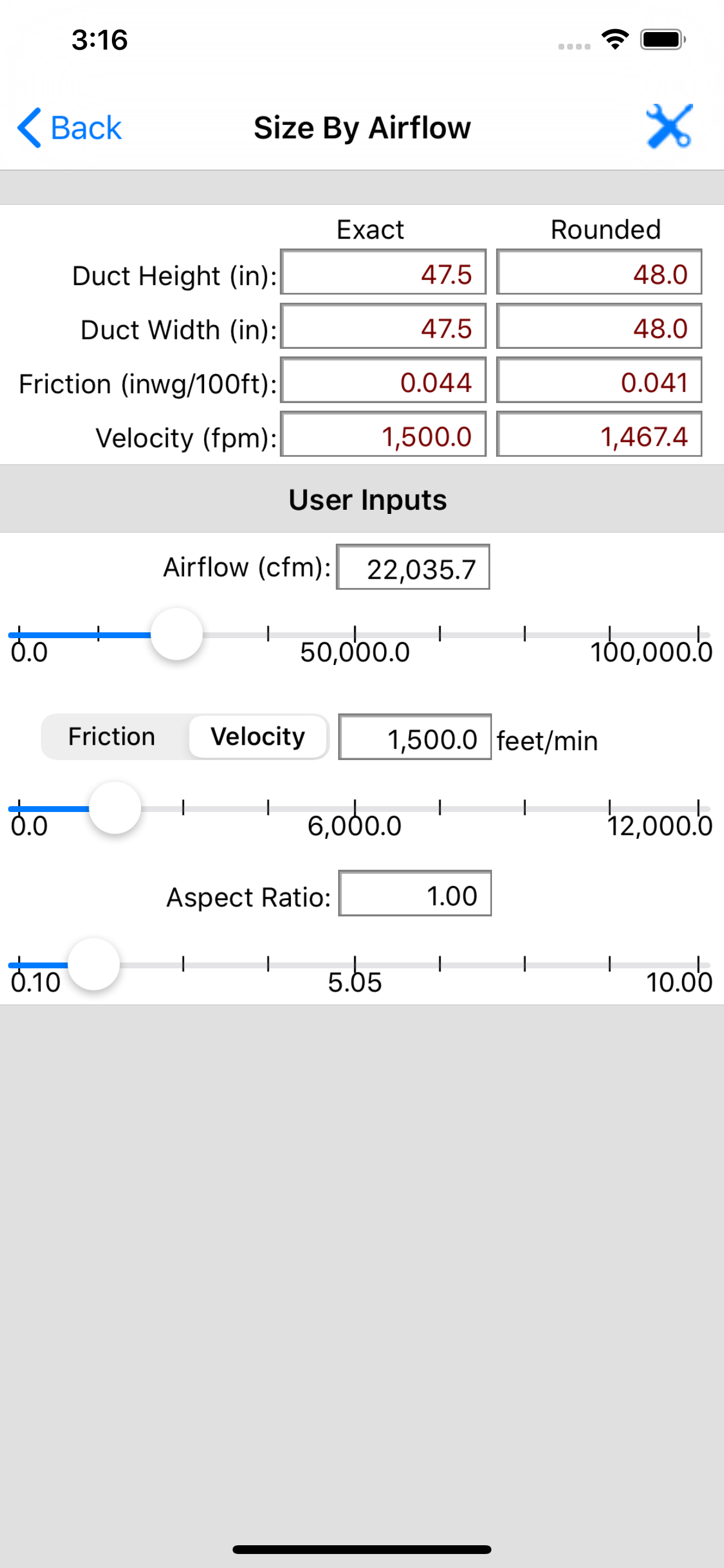724x1568 pixels.
Task: Tap the Aspect Ratio slider knob
Action: pyautogui.click(x=95, y=965)
